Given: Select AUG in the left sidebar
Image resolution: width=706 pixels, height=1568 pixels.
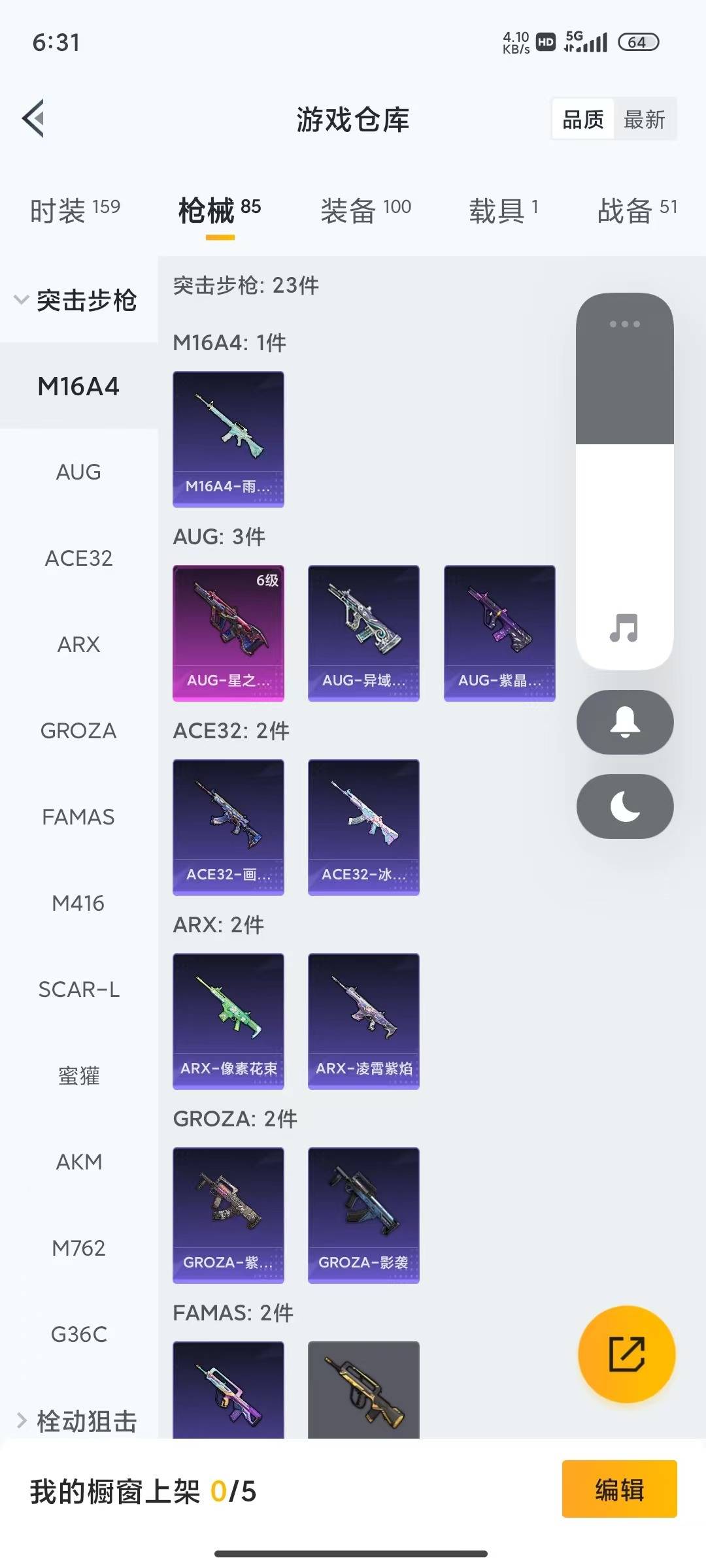Looking at the screenshot, I should (78, 472).
